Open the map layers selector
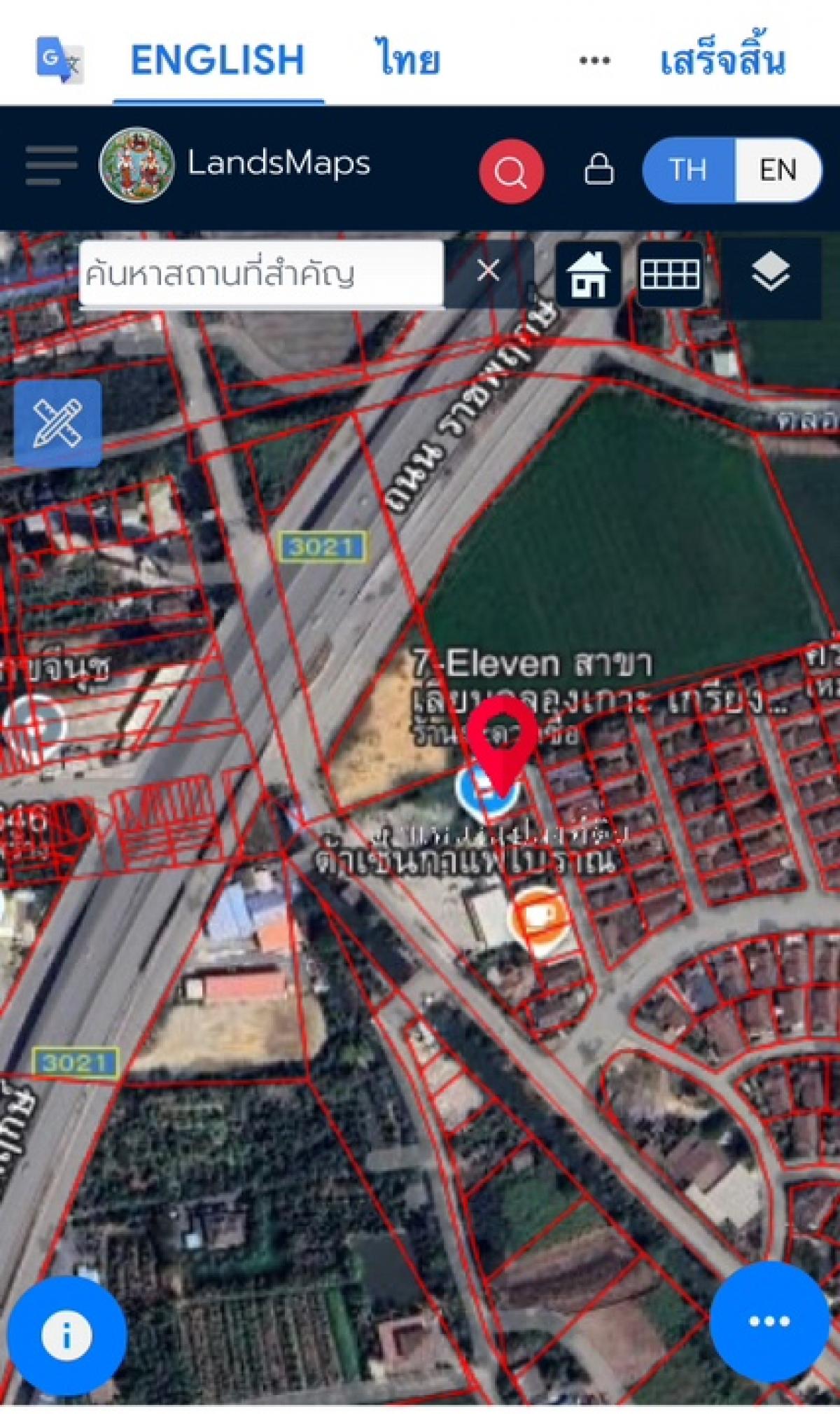 [771, 273]
